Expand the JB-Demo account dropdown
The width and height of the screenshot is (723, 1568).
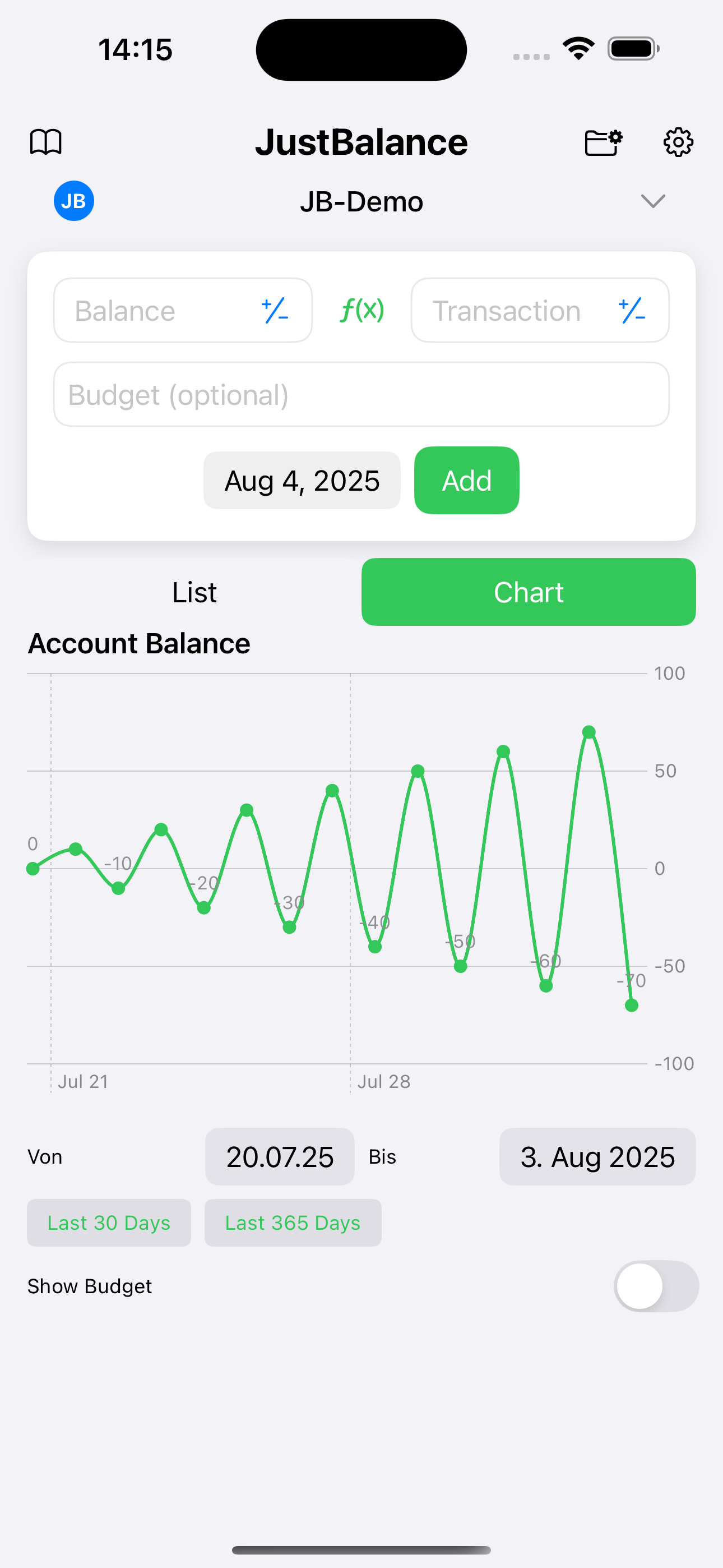[x=652, y=201]
